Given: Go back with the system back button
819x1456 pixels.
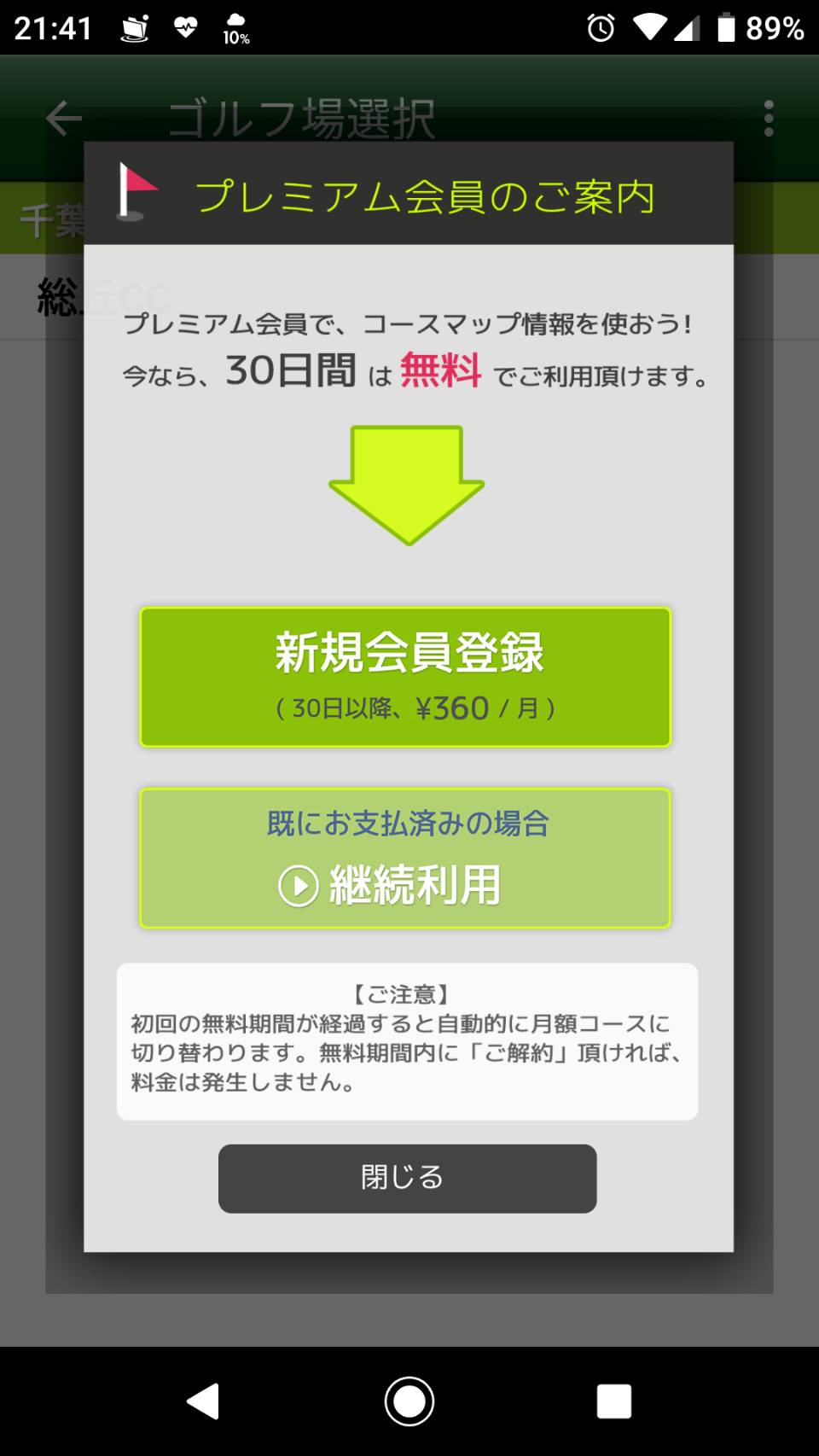Looking at the screenshot, I should click(x=204, y=1401).
